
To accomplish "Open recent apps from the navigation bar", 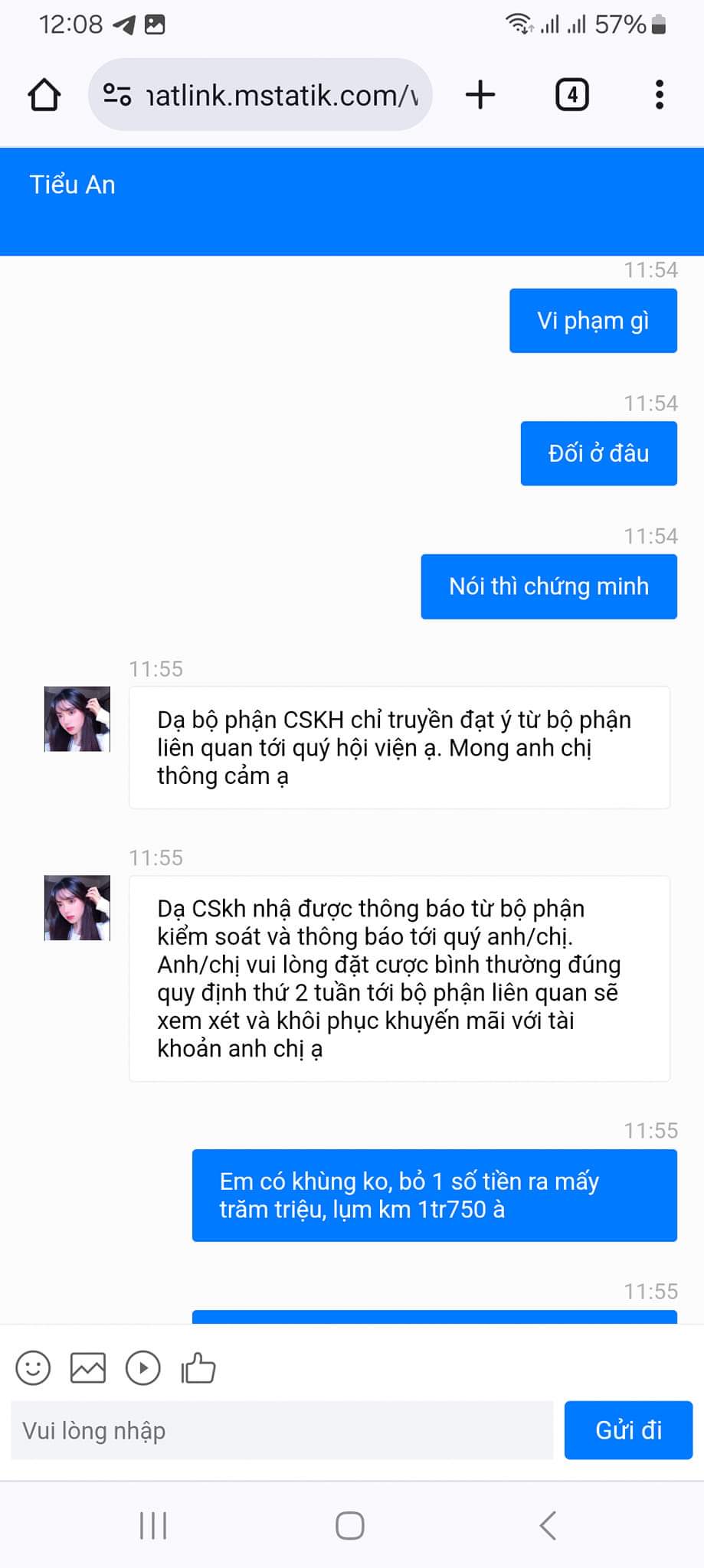I will coord(153,1525).
